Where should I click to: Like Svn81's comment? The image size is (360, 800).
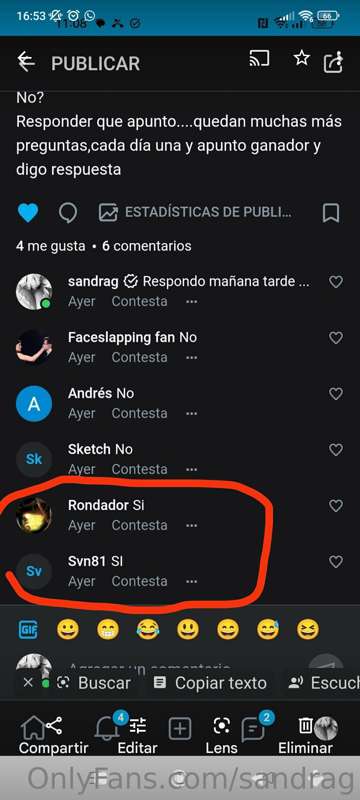336,562
